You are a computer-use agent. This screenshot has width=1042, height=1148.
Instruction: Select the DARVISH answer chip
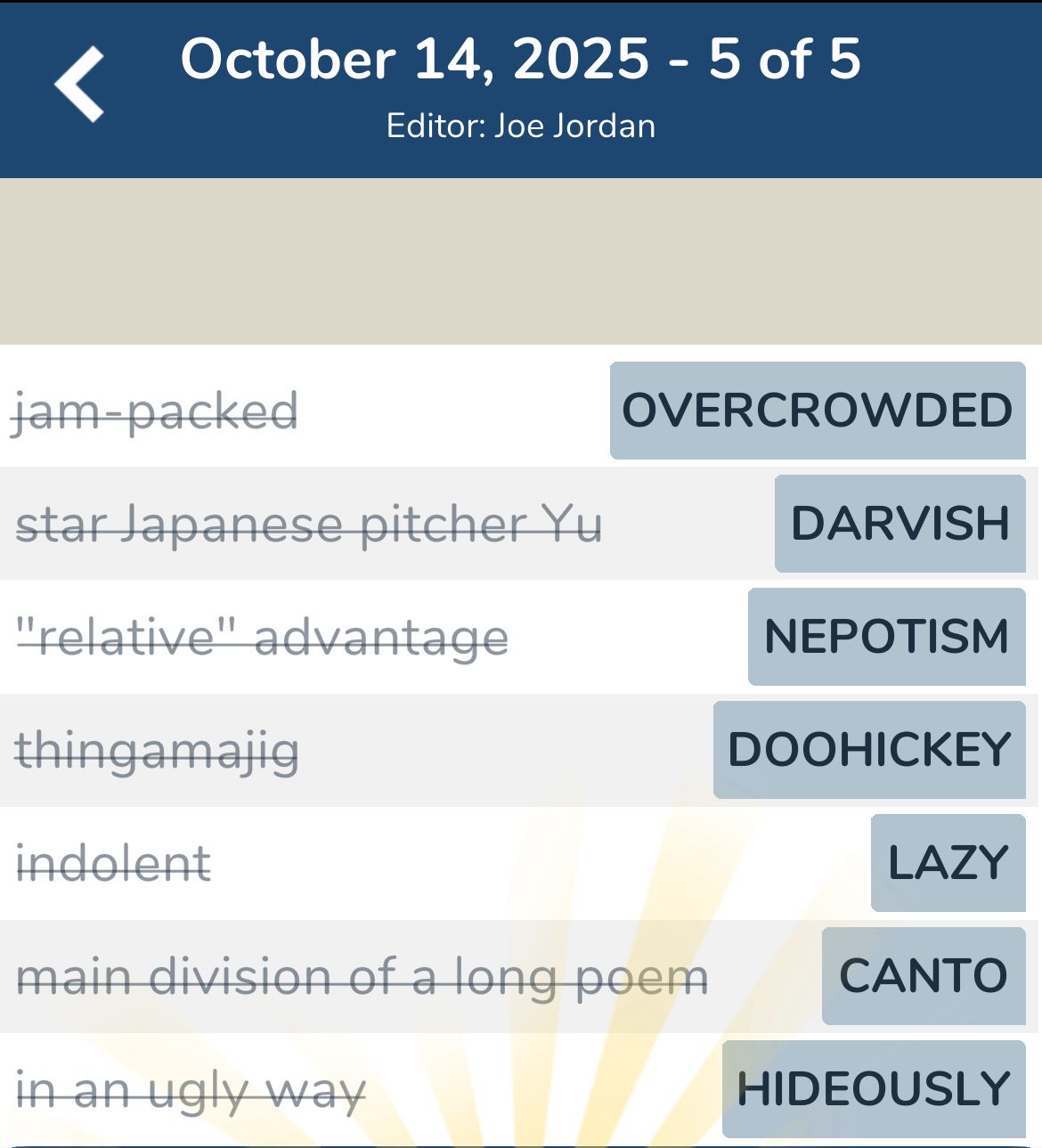point(900,524)
